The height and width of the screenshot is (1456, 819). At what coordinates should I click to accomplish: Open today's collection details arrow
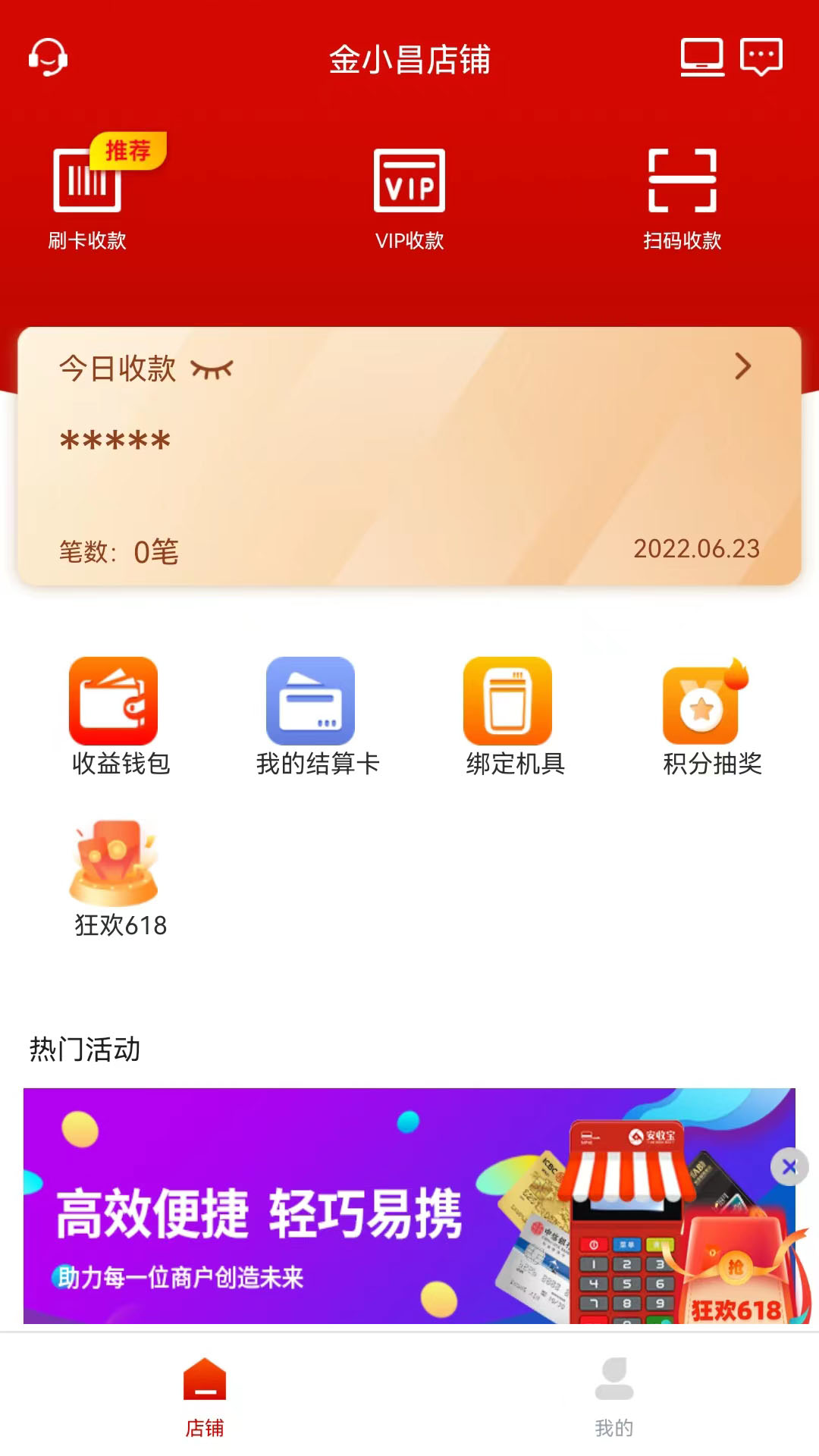pos(743,367)
